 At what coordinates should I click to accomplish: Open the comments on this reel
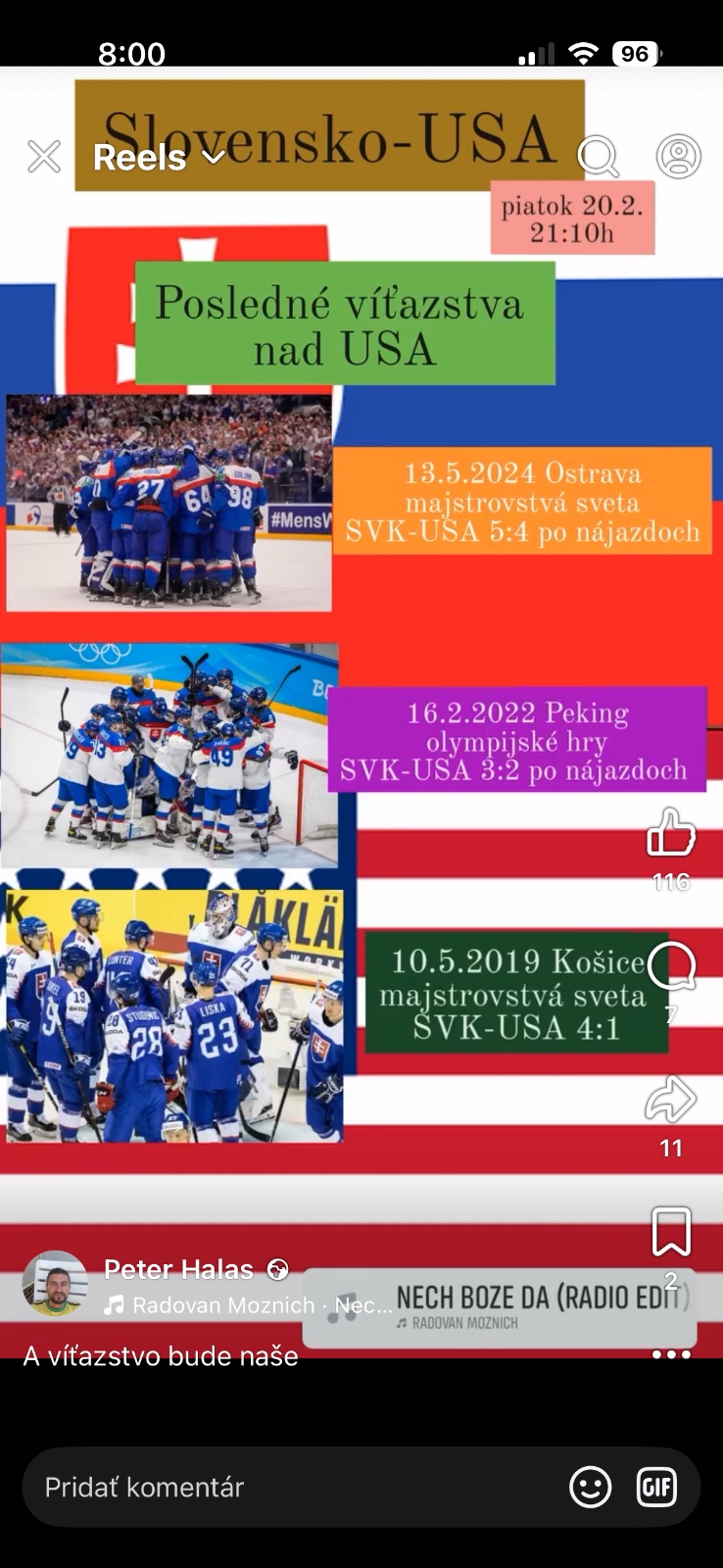pos(671,967)
